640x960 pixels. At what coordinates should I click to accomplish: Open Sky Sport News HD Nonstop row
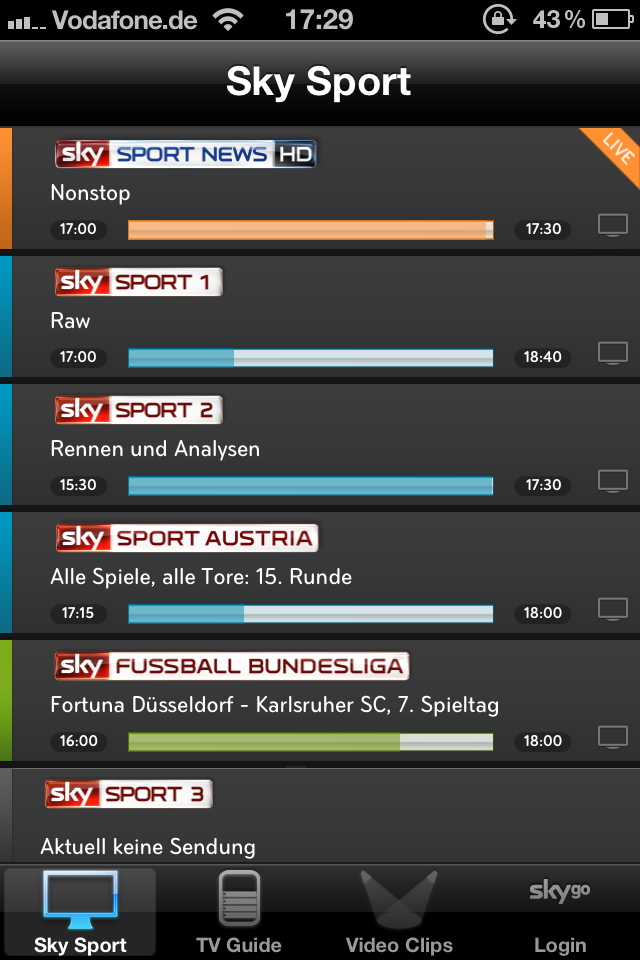point(300,189)
